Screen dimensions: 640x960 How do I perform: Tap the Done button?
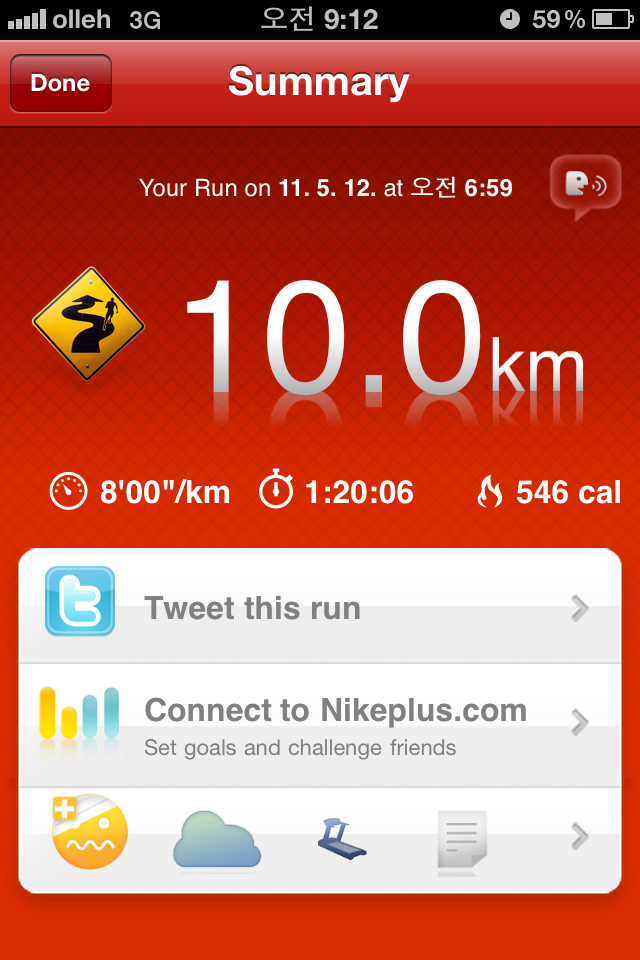point(60,83)
